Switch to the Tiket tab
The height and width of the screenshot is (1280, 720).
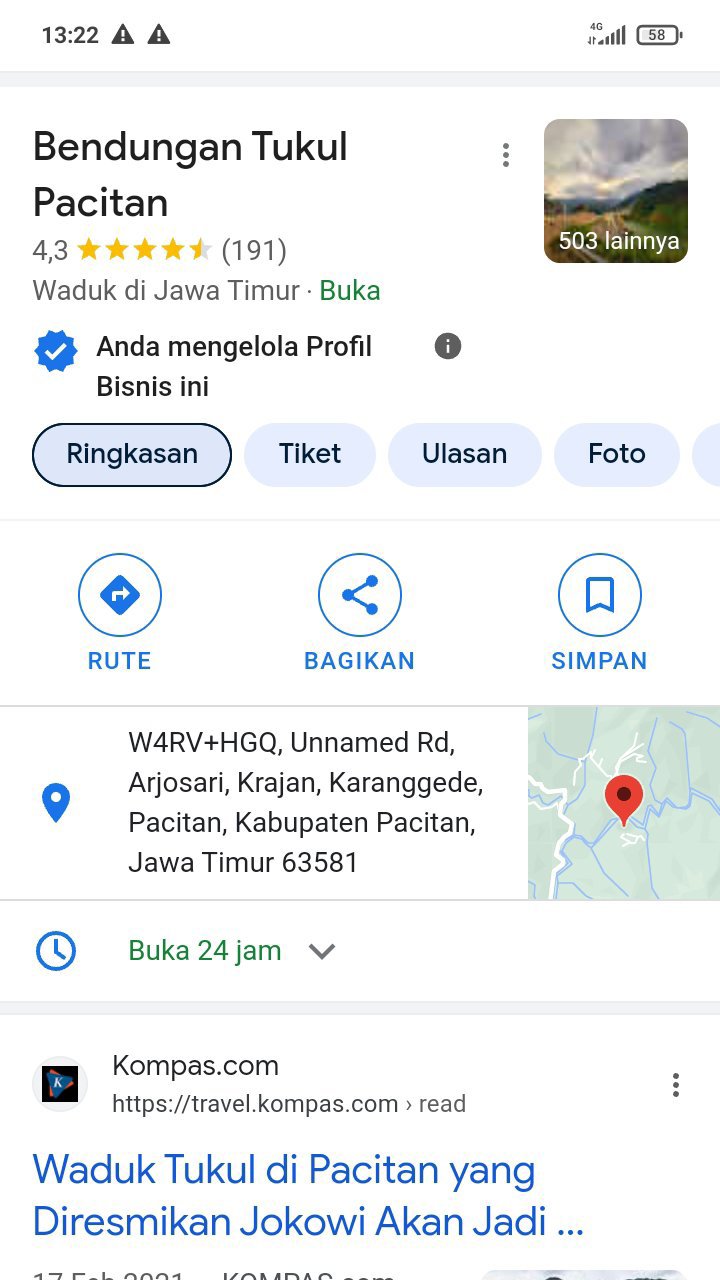310,454
